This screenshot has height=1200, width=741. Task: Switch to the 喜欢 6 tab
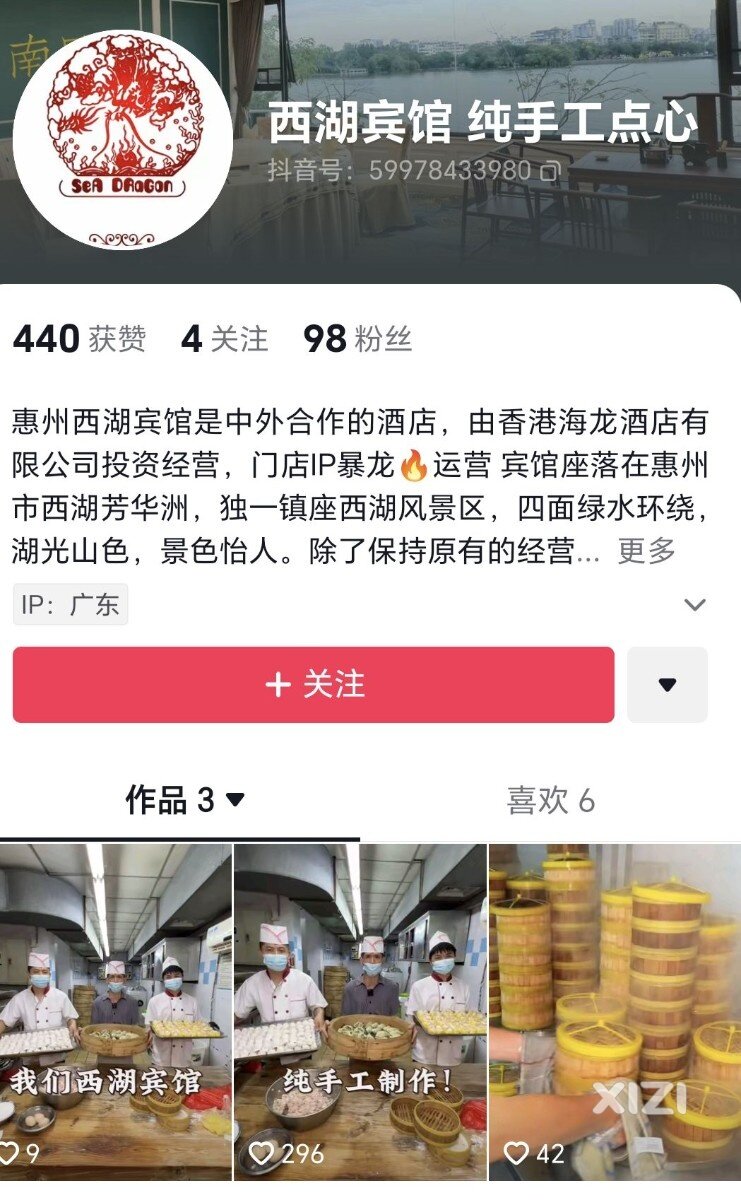[550, 800]
